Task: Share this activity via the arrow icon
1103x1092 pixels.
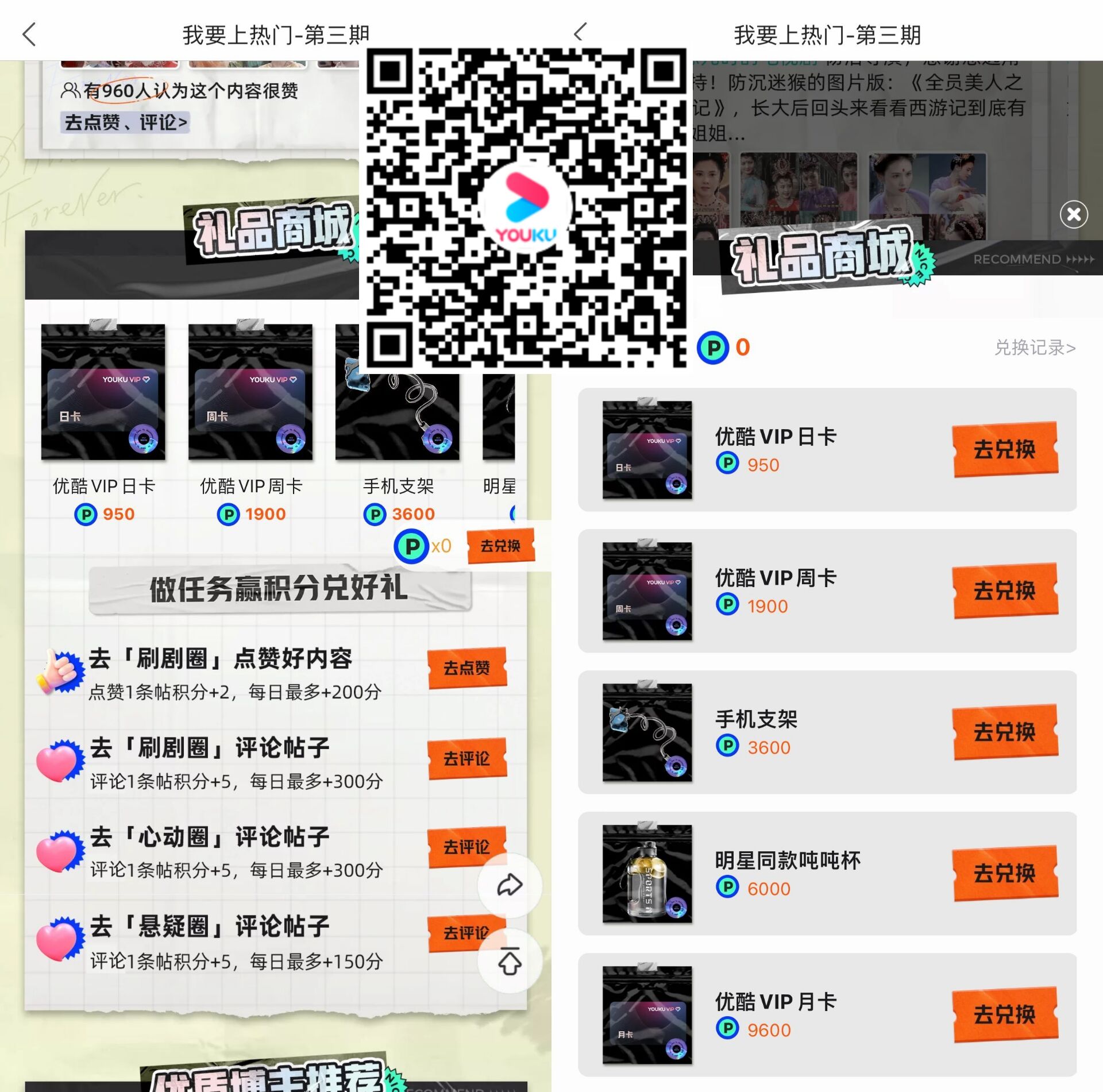Action: 509,885
